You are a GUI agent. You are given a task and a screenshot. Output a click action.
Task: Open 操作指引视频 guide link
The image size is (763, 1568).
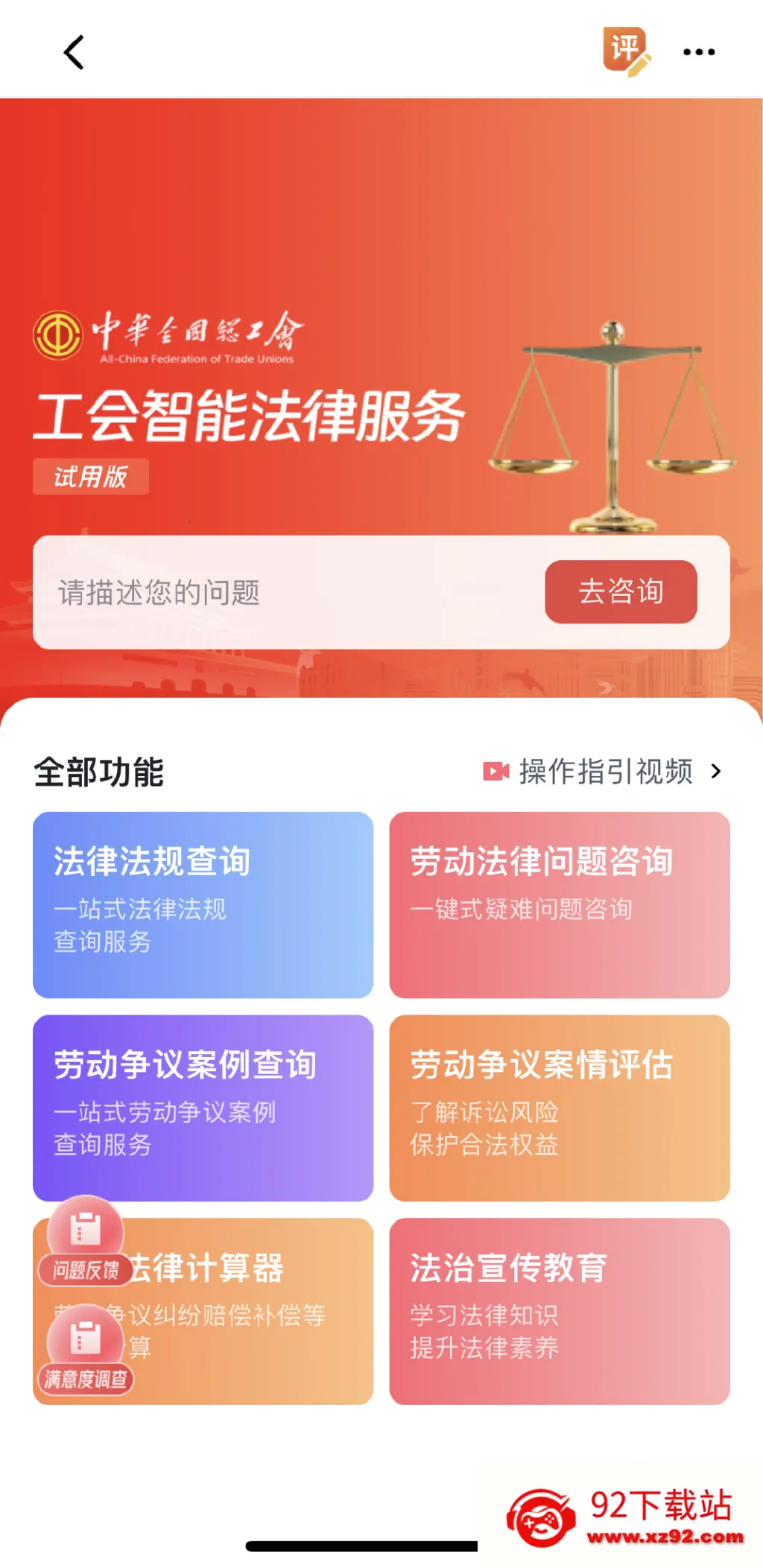click(602, 771)
